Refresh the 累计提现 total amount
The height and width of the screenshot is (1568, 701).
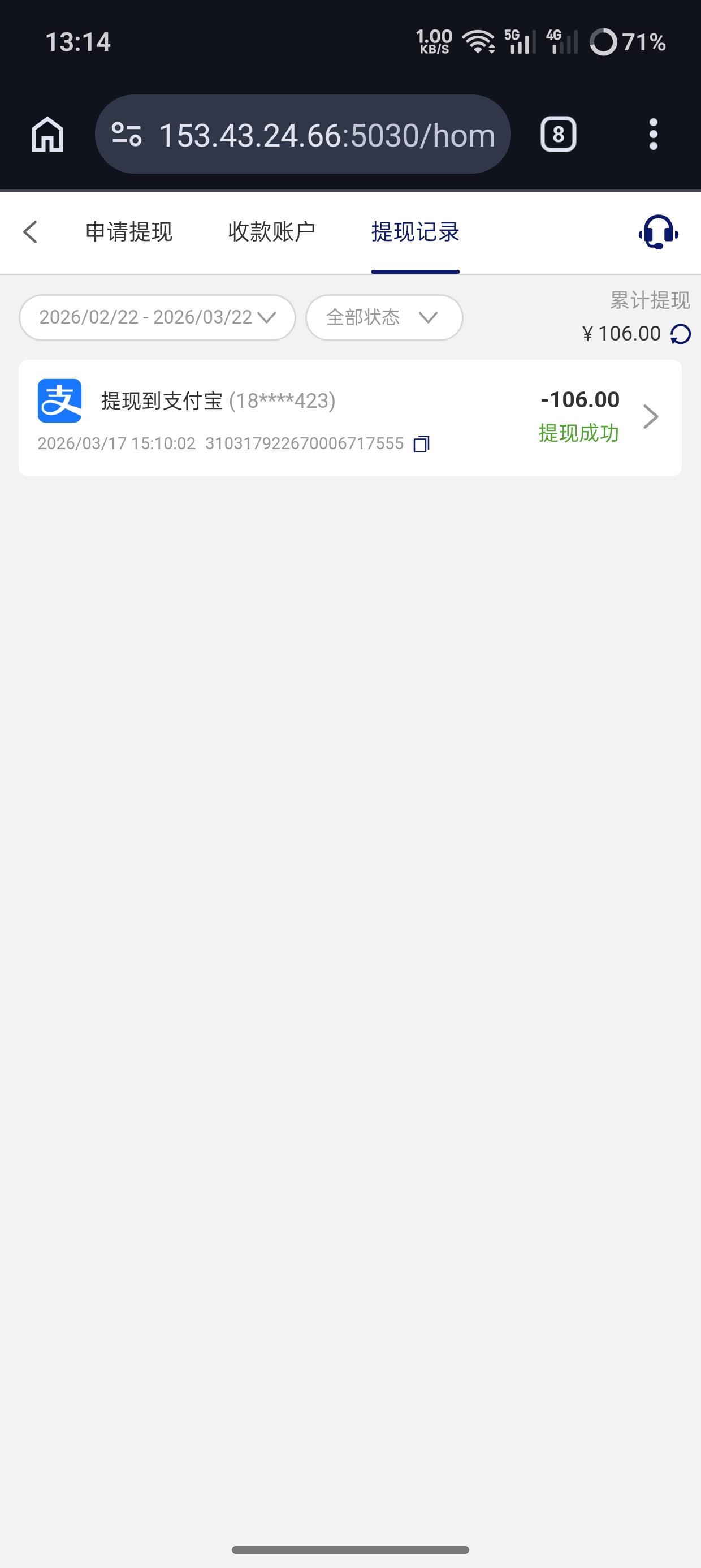(680, 334)
